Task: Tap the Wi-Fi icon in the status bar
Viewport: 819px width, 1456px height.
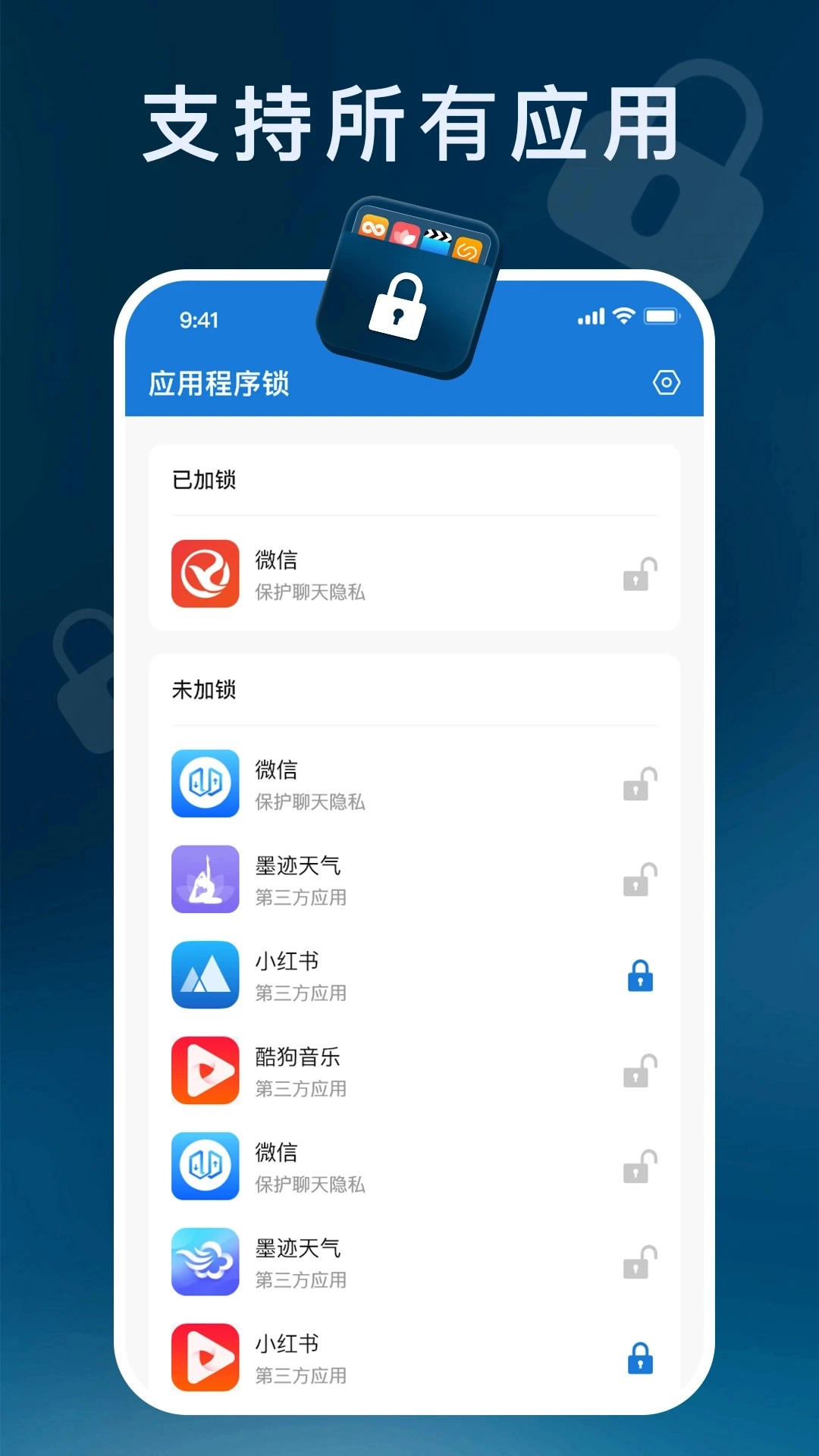Action: click(623, 316)
